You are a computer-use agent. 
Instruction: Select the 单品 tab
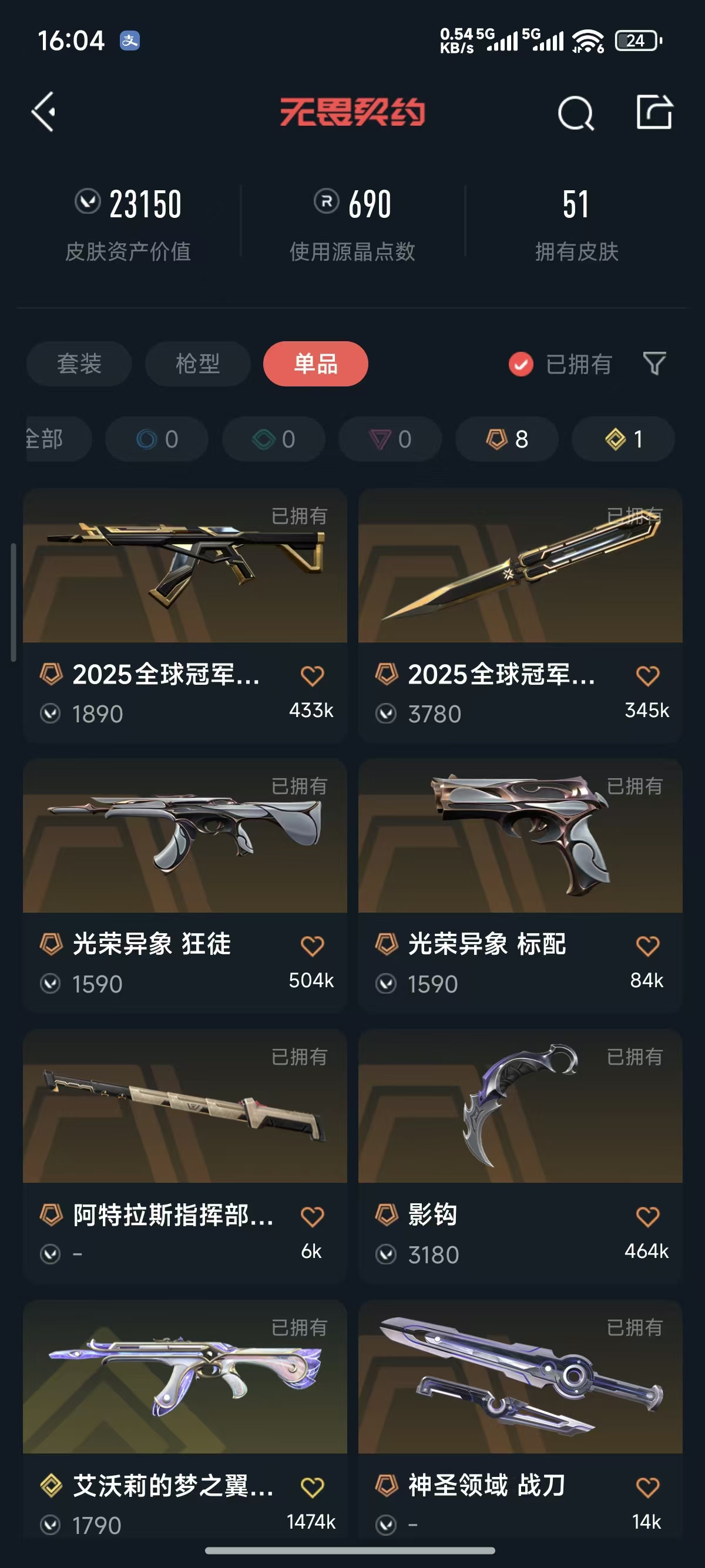315,364
